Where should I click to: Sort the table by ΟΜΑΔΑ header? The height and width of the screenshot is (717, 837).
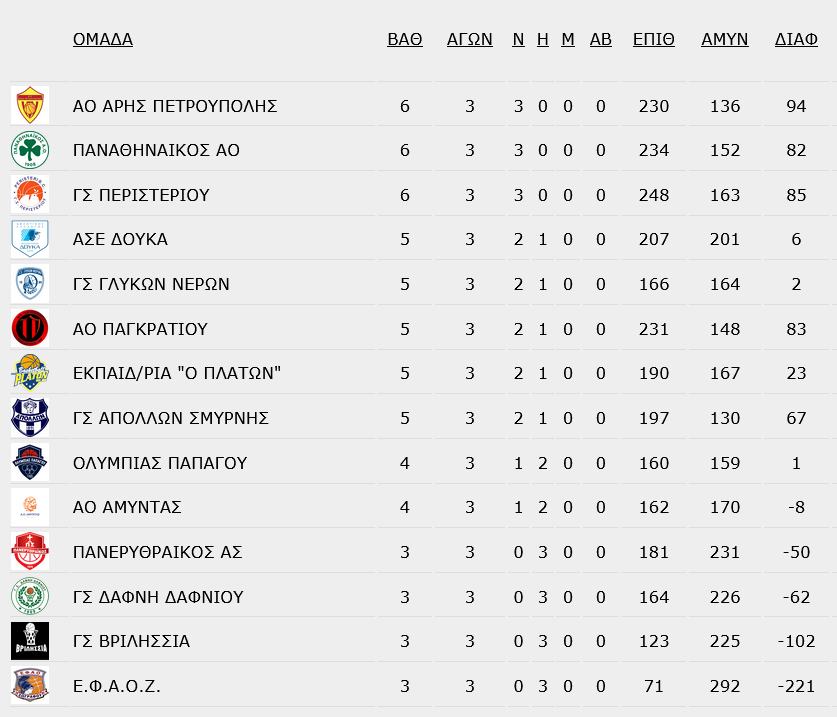(x=102, y=40)
